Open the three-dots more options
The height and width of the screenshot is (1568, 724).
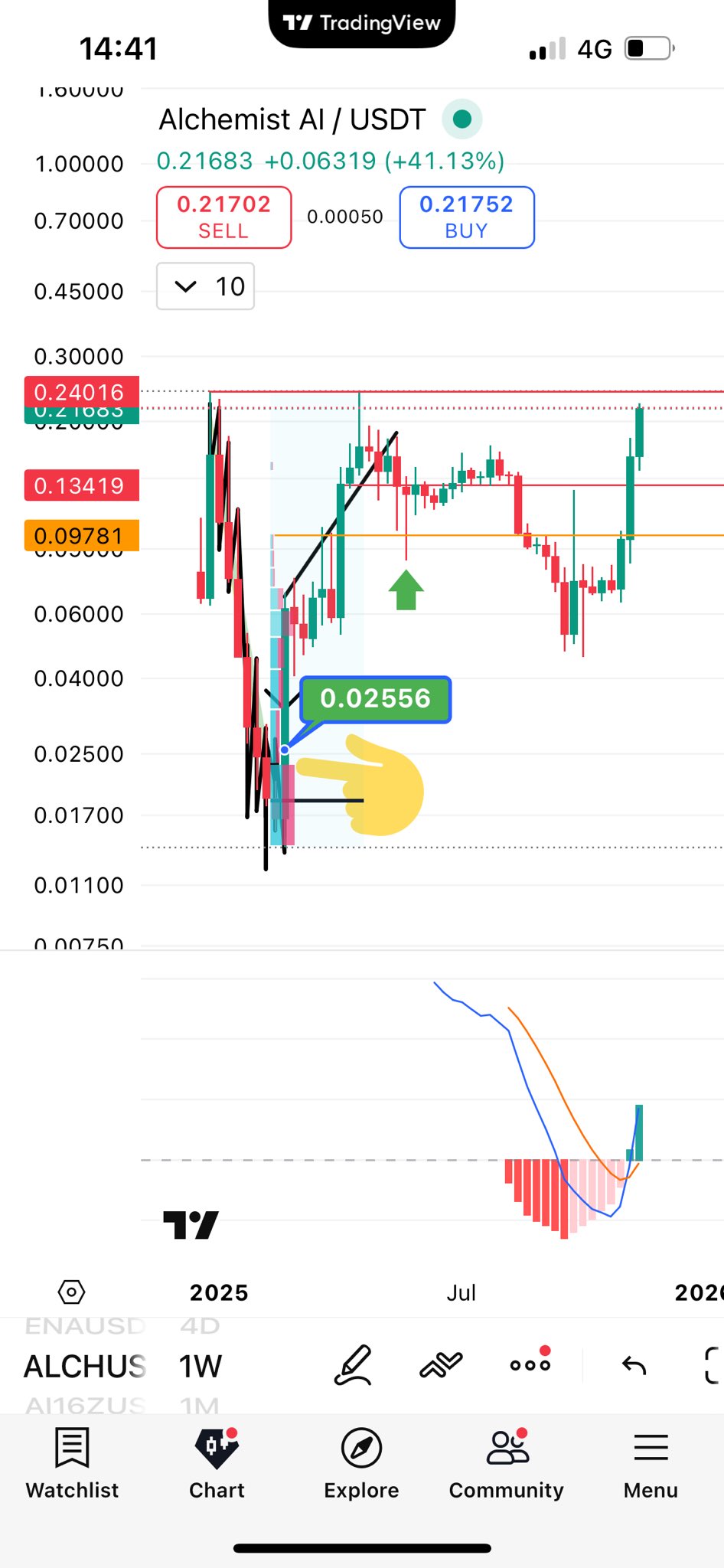point(530,1365)
